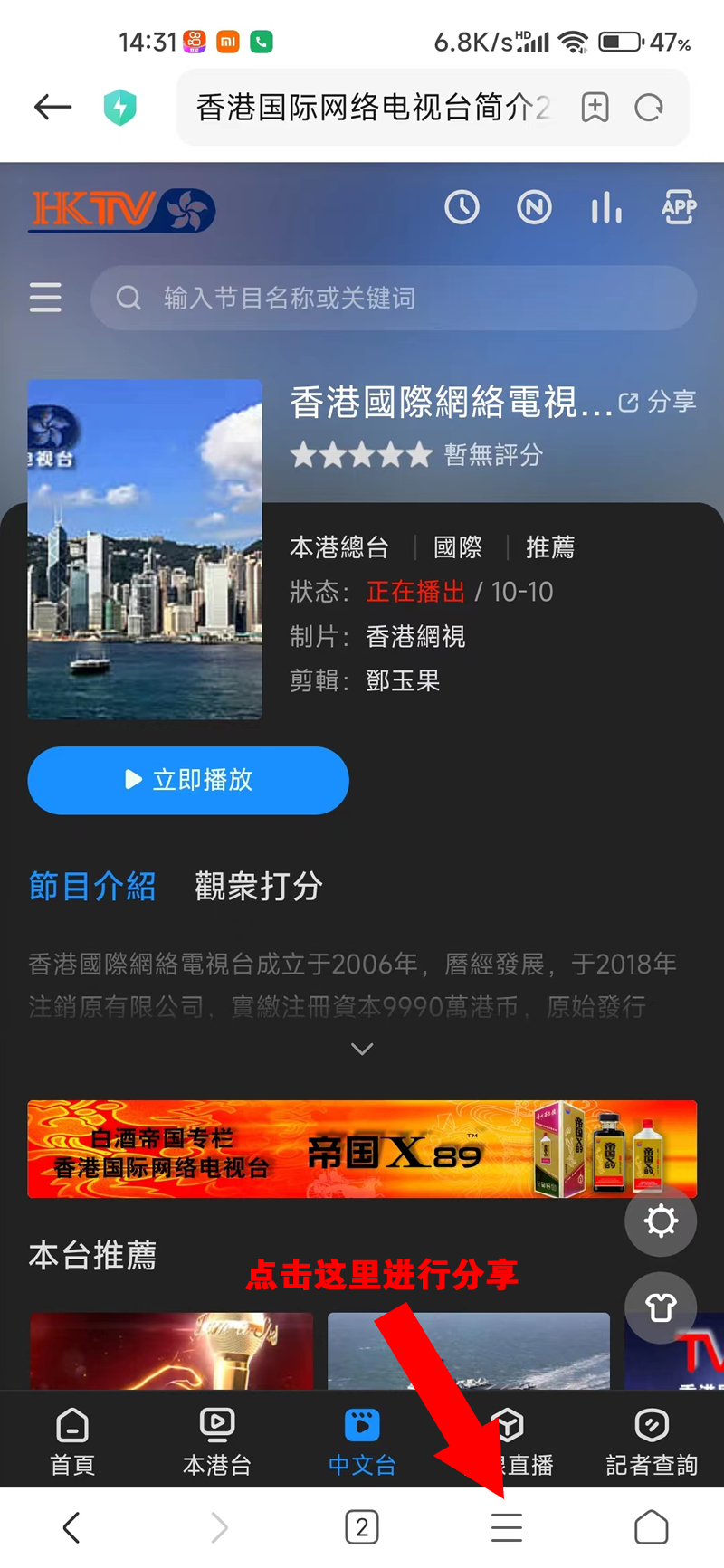Switch to the 本港台 tab
Image resolution: width=724 pixels, height=1568 pixels.
coord(217,1442)
